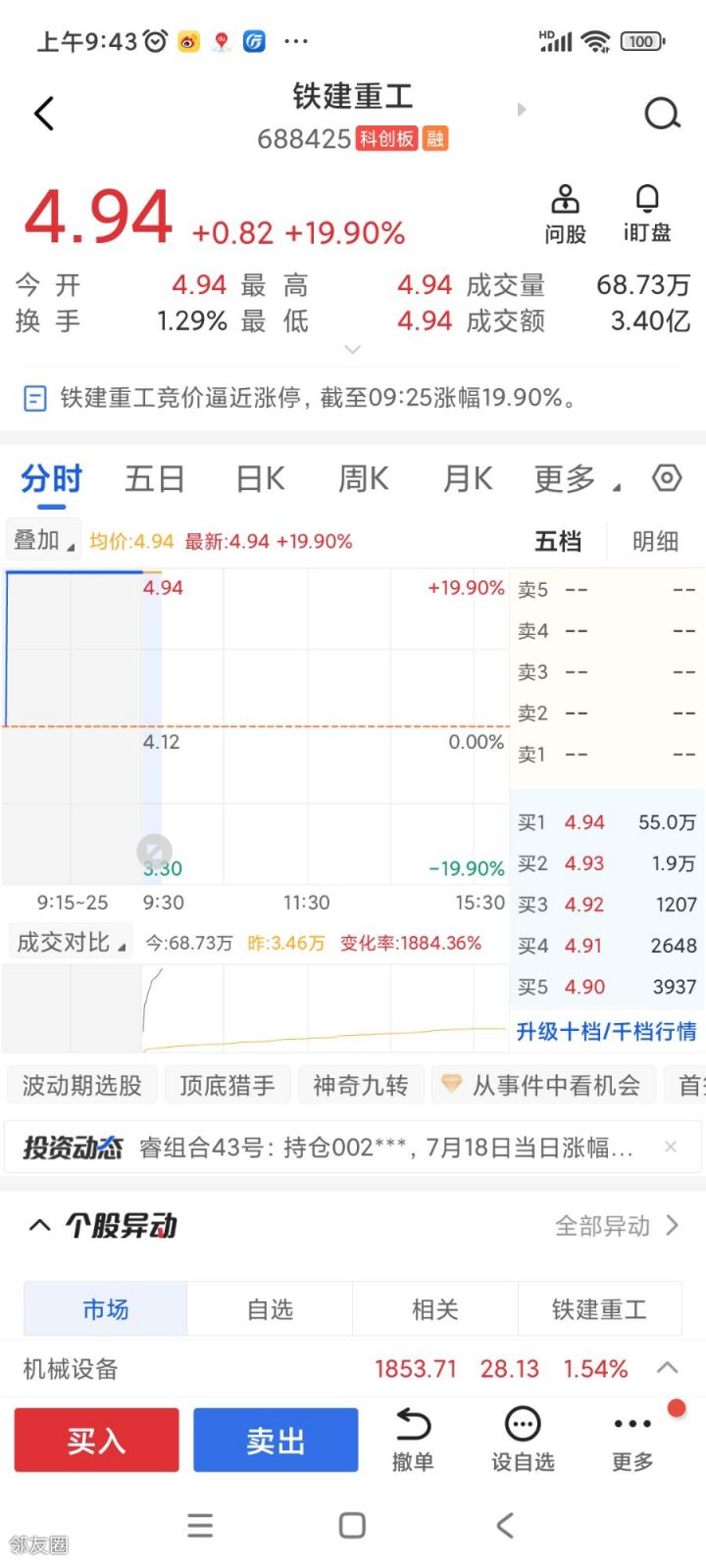This screenshot has width=706, height=1568.
Task: Dismiss the 投资动态 banner
Action: (671, 1147)
